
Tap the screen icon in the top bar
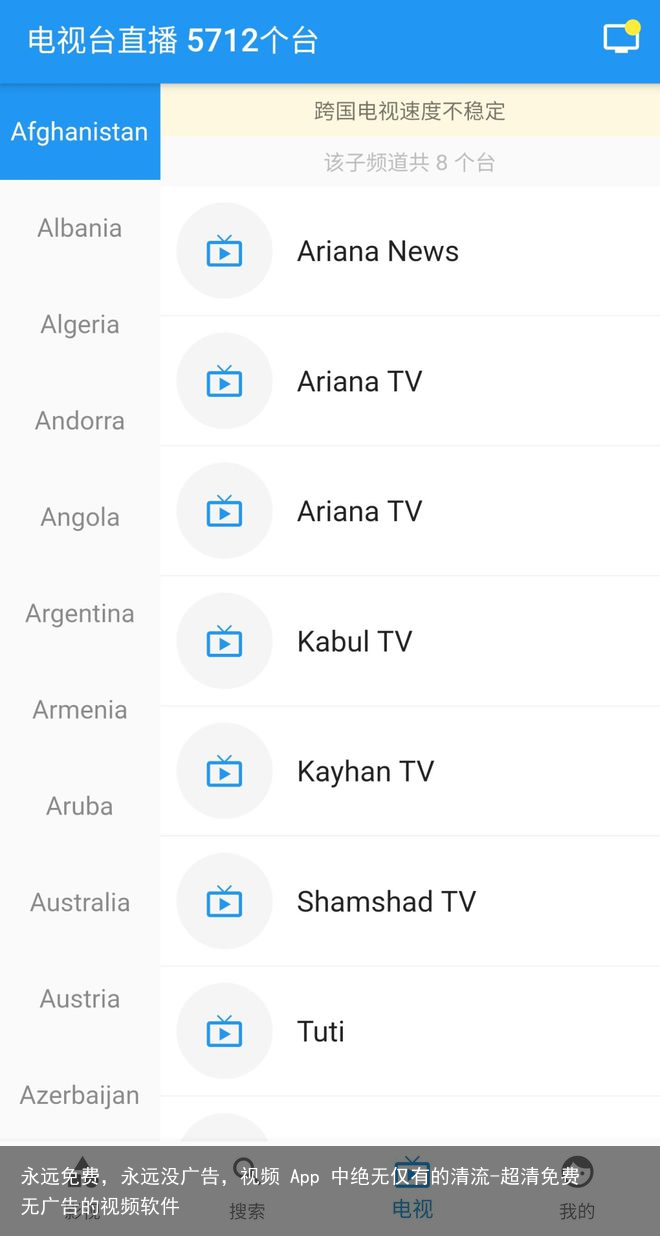621,39
